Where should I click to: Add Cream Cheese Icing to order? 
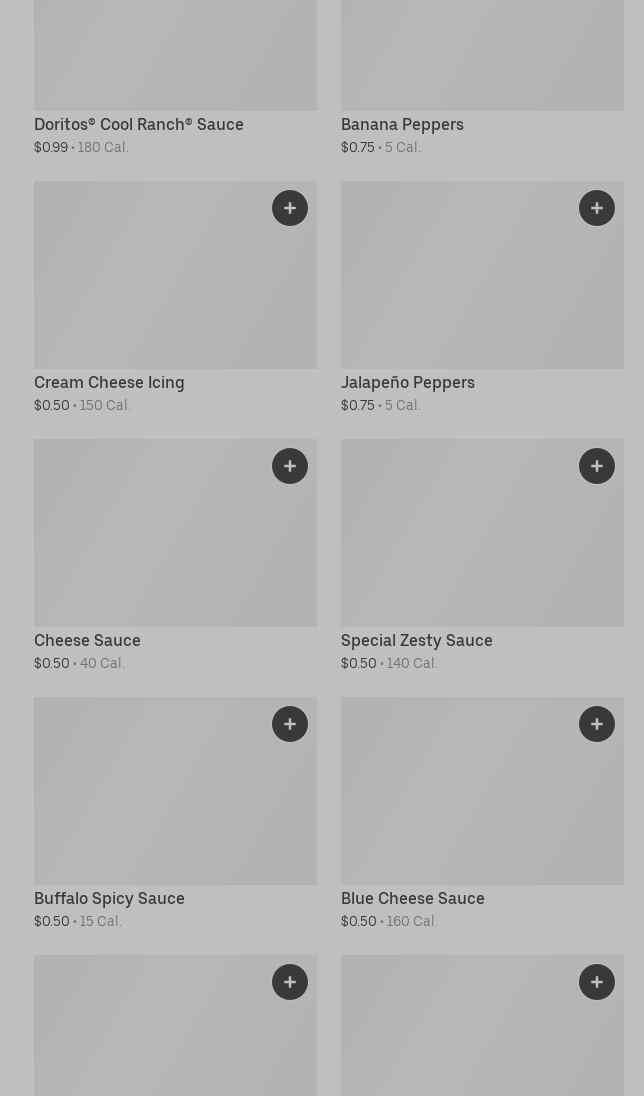point(290,208)
